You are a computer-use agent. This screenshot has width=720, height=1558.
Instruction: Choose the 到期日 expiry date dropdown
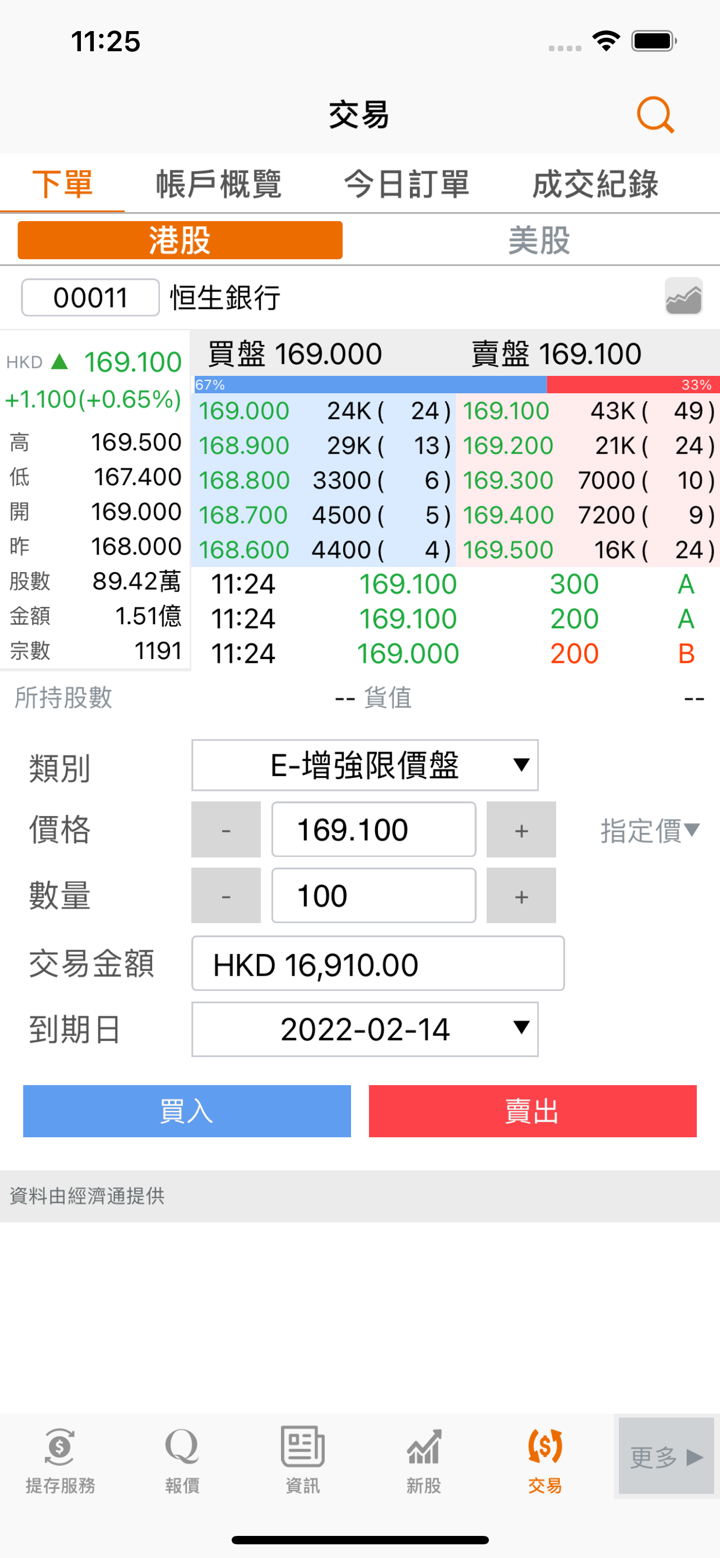(365, 1029)
